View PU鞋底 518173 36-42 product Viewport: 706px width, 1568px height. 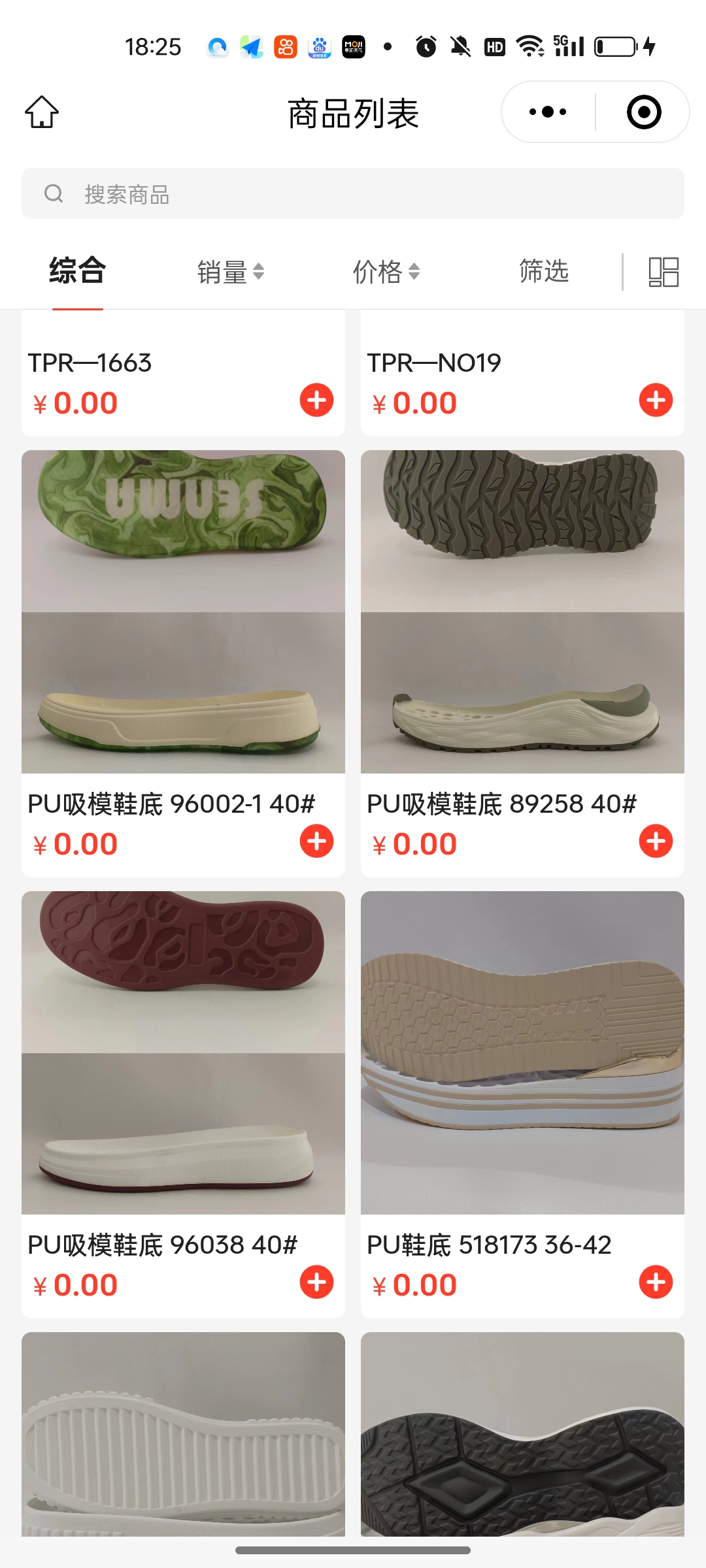(x=522, y=1053)
